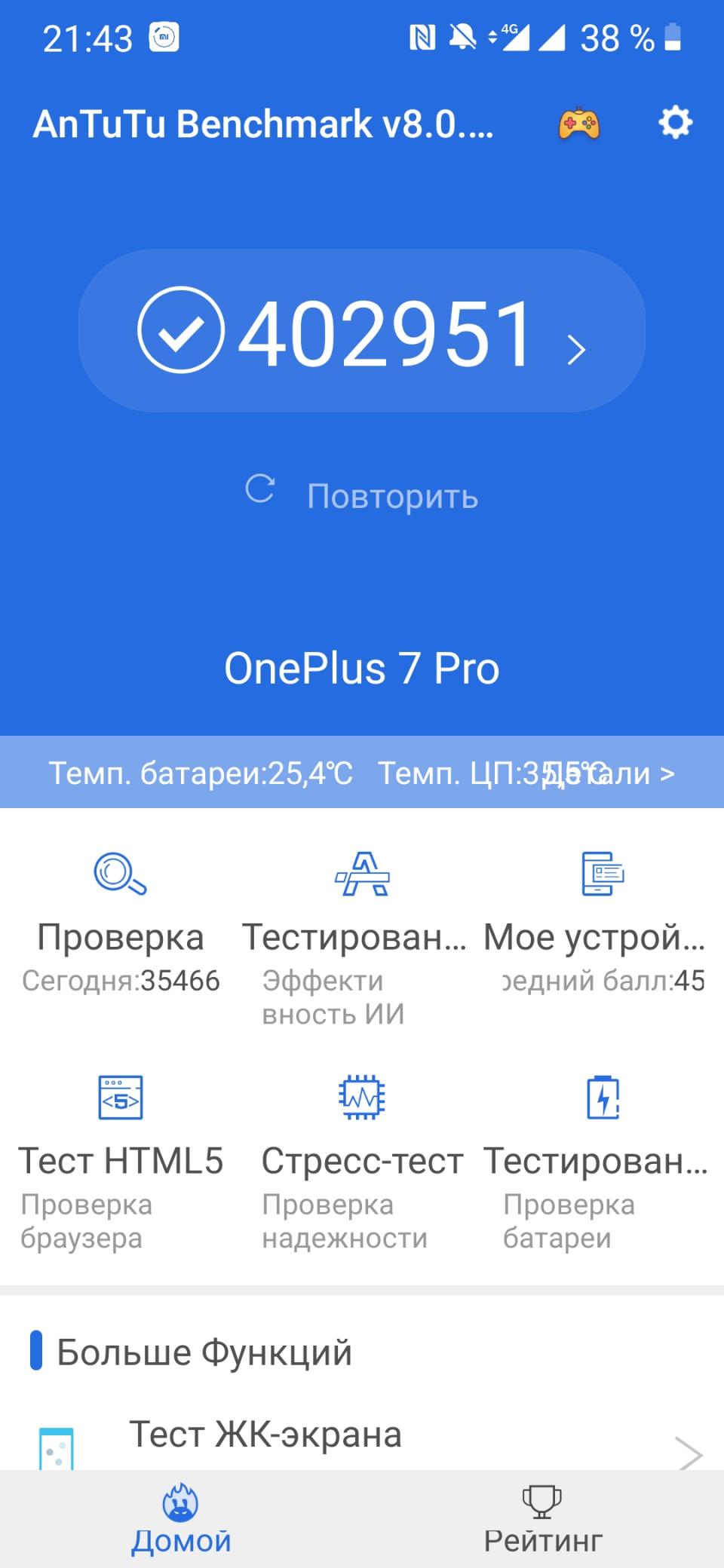The height and width of the screenshot is (1568, 724).
Task: Open the game controller icon
Action: pos(578,124)
